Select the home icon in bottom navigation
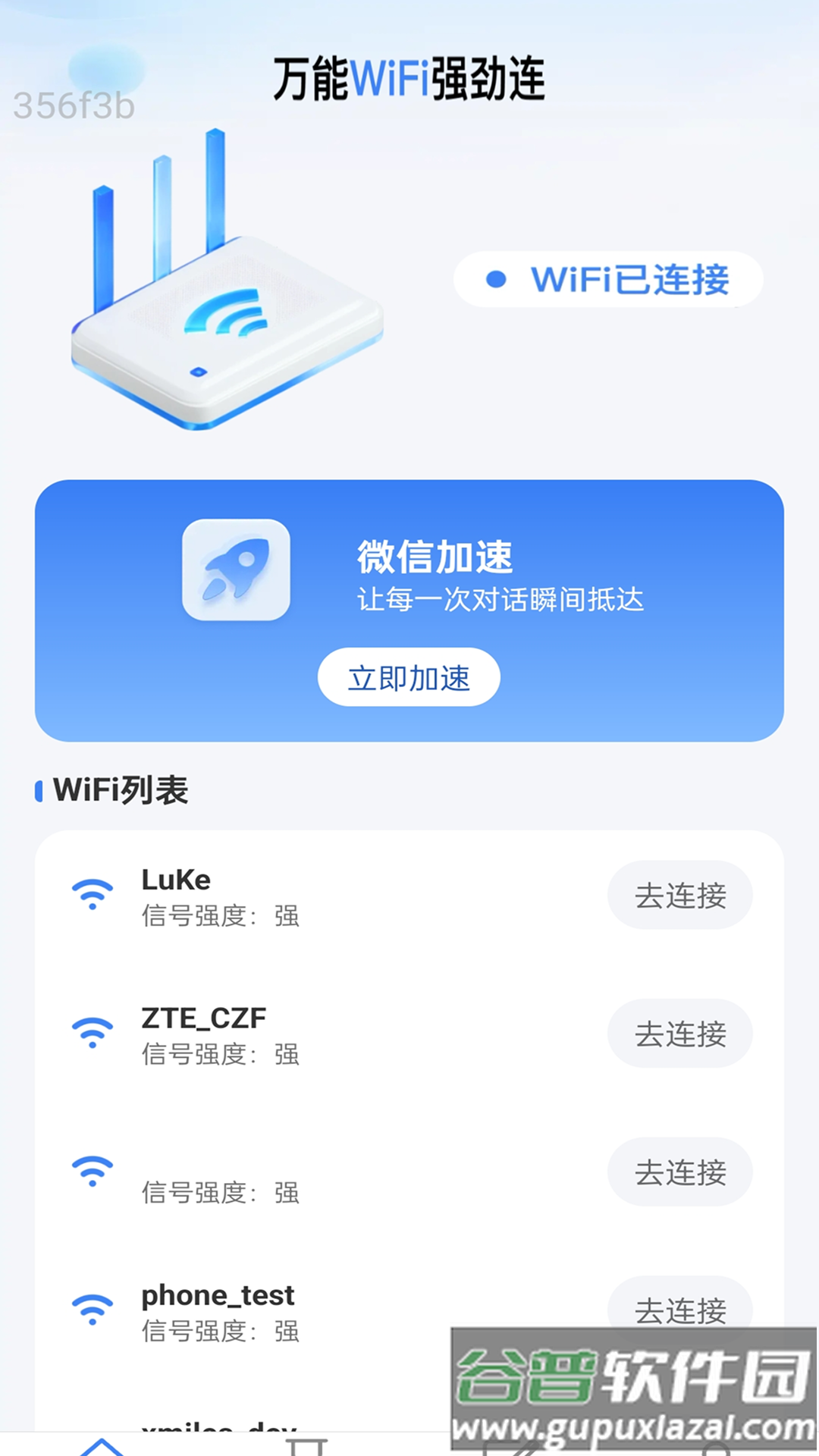 102,1445
